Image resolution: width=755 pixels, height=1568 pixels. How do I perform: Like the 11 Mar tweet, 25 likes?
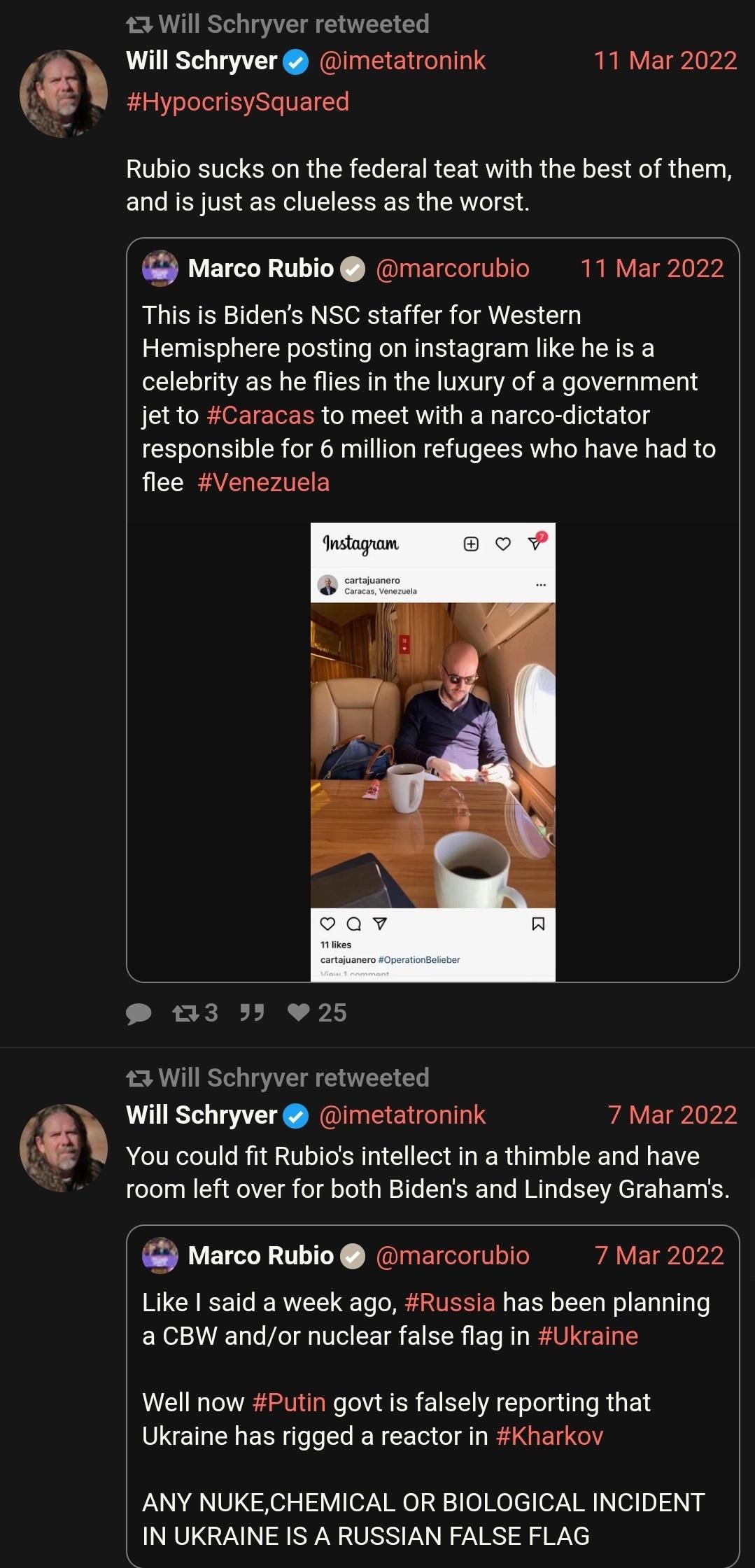(316, 1013)
